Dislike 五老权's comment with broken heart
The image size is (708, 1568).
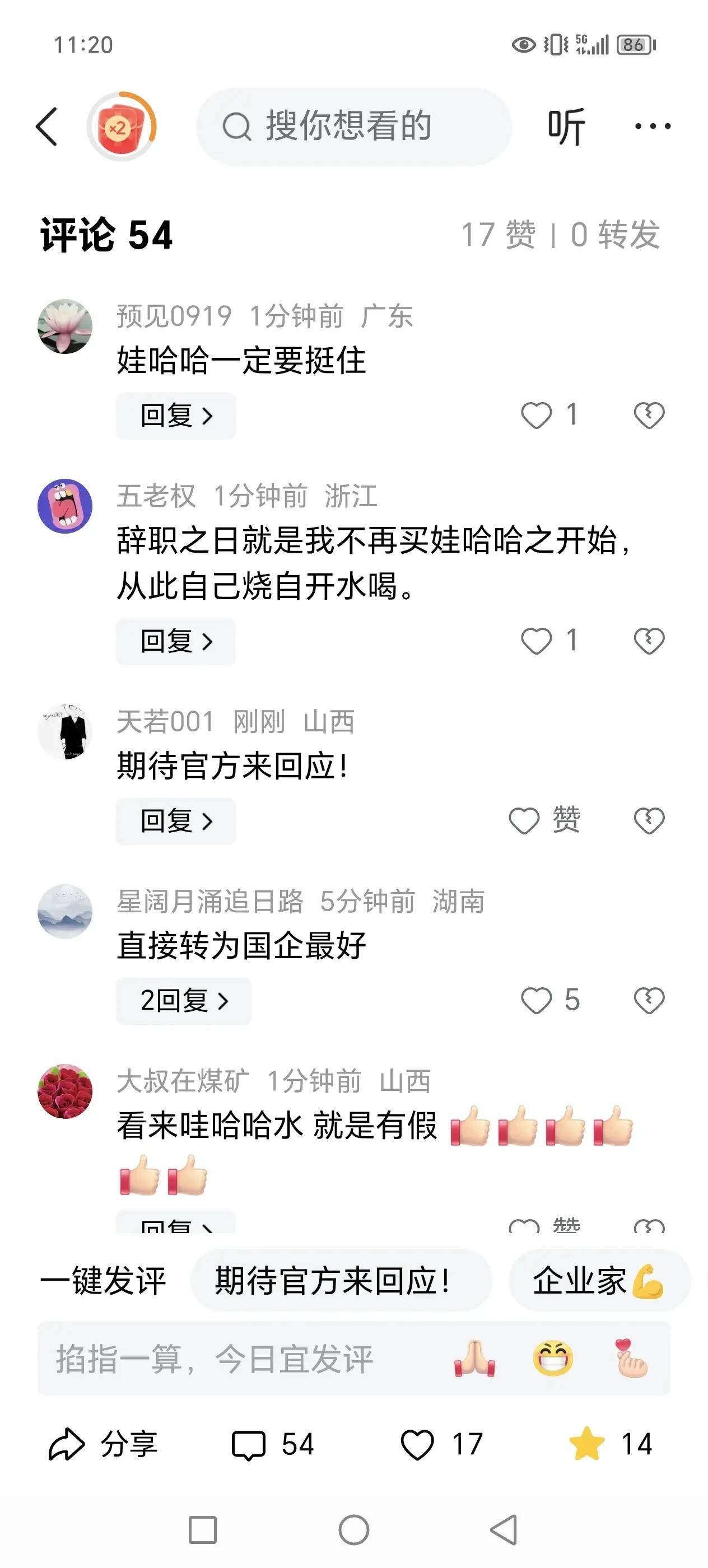649,641
